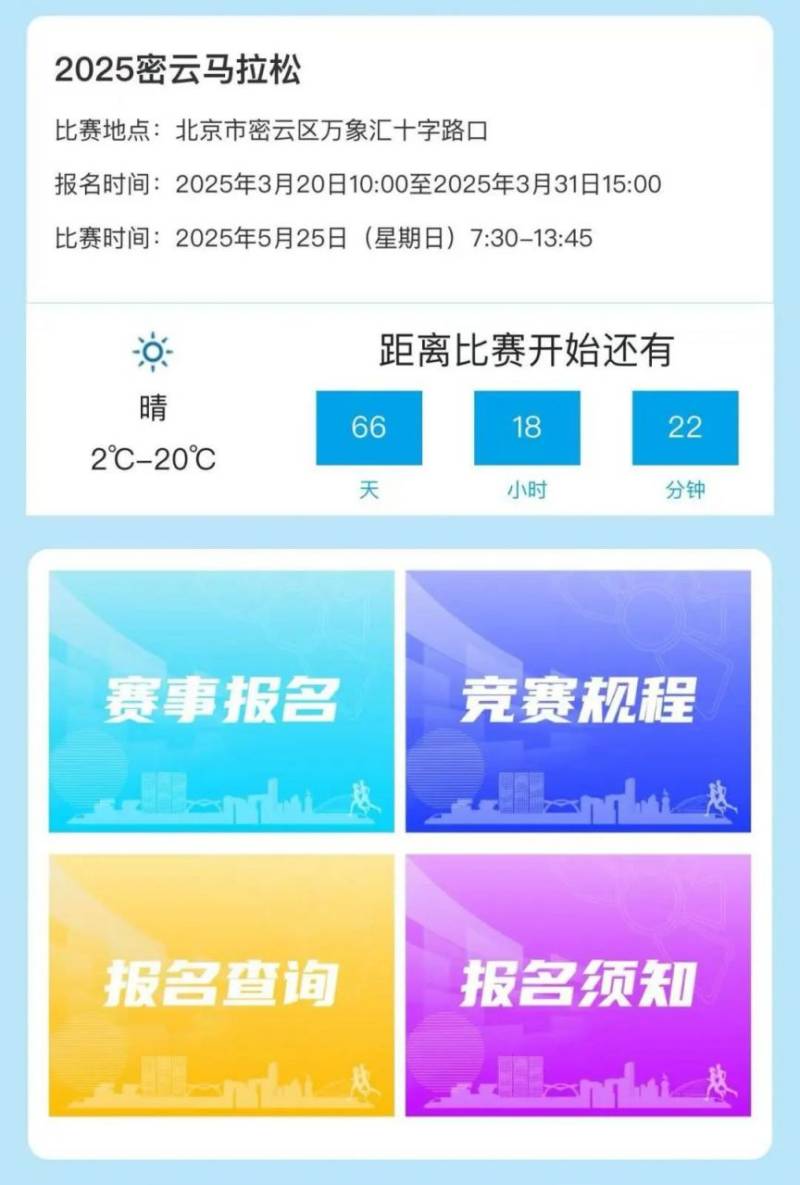Screen dimensions: 800x1185
Task: Click the sun weather icon
Action: tap(150, 349)
